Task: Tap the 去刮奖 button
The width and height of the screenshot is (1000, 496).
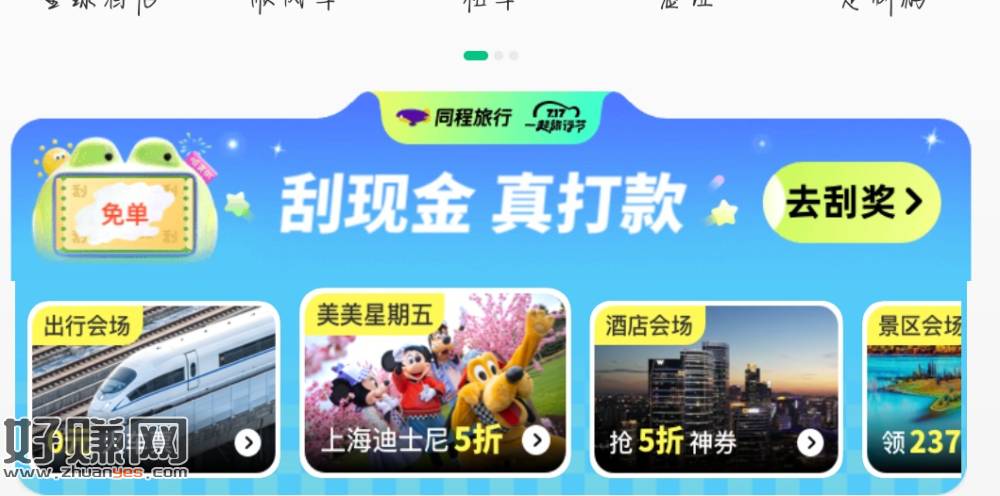Action: 851,202
